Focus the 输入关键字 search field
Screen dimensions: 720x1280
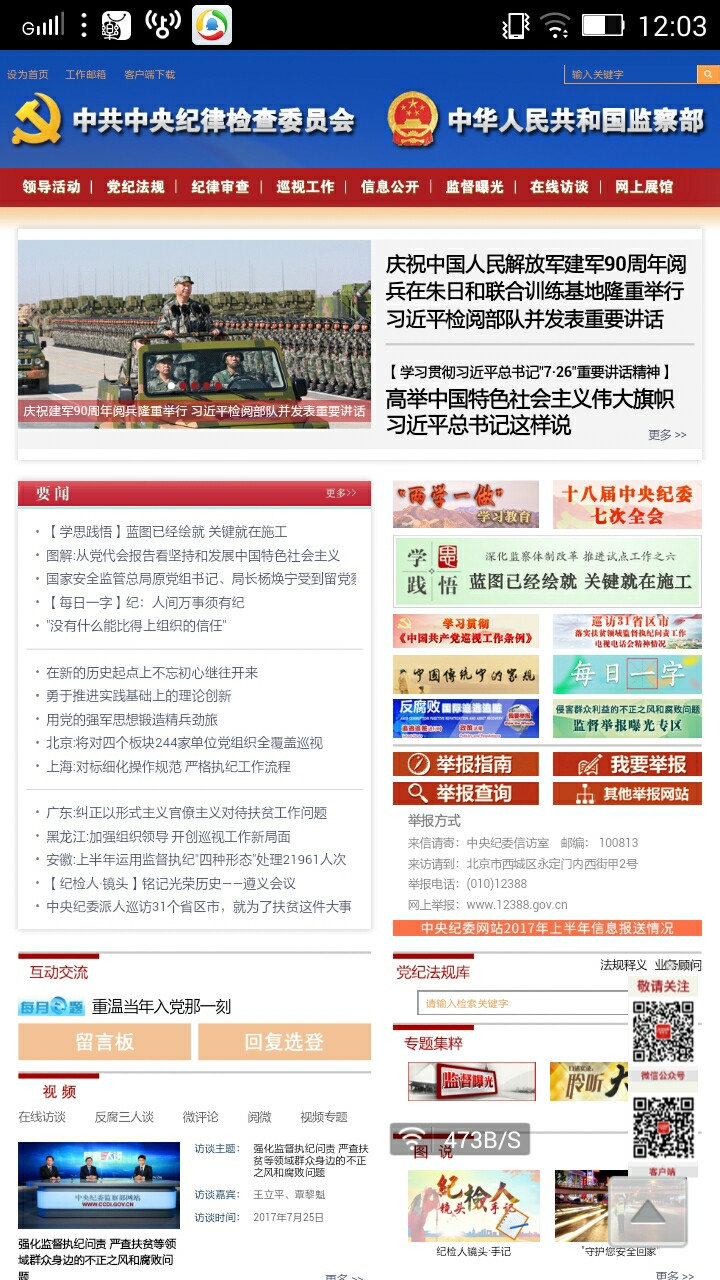[630, 74]
